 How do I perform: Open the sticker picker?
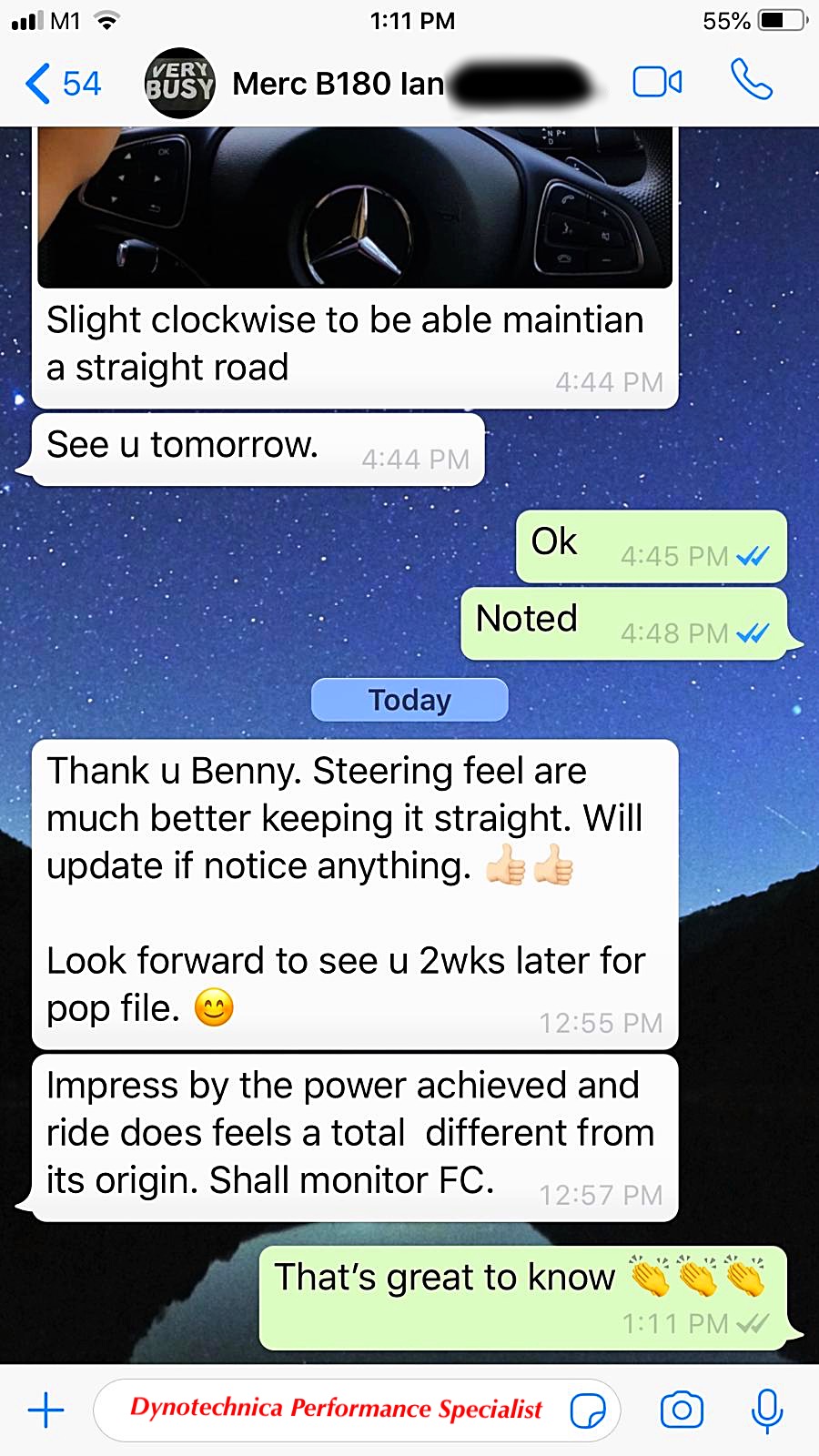point(588,1411)
